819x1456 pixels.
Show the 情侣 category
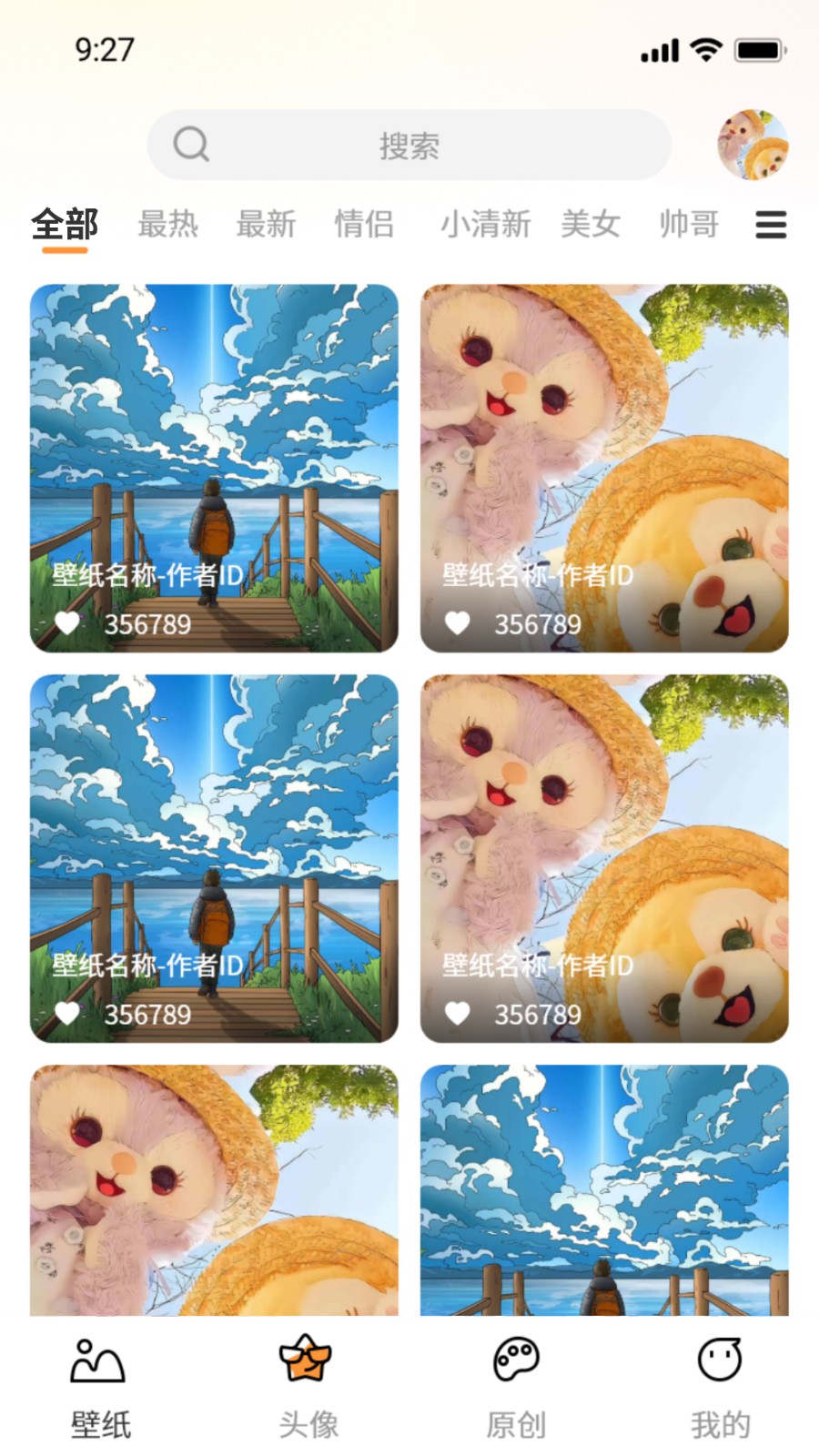tap(365, 224)
